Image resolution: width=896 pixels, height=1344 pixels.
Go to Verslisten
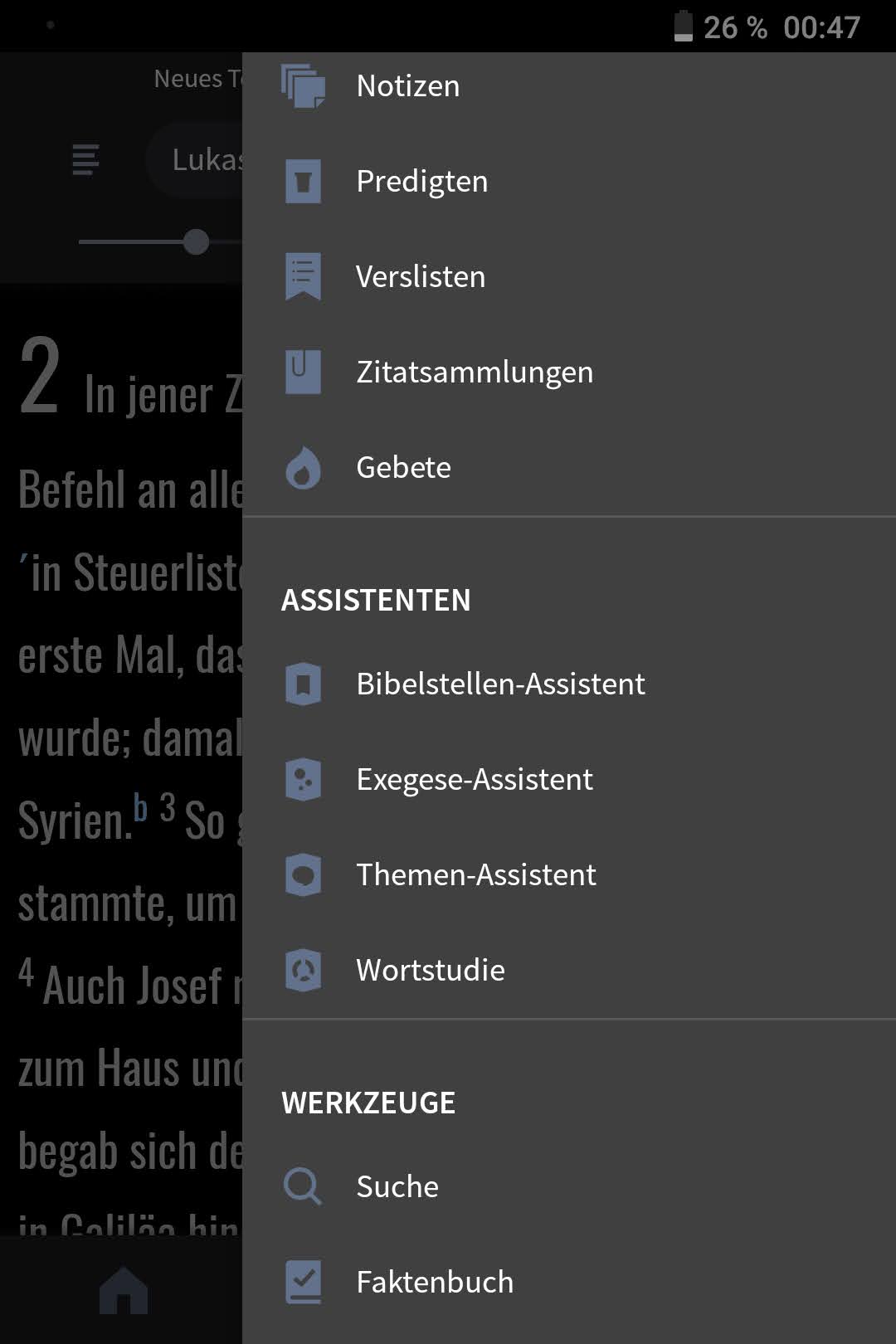[x=420, y=277]
